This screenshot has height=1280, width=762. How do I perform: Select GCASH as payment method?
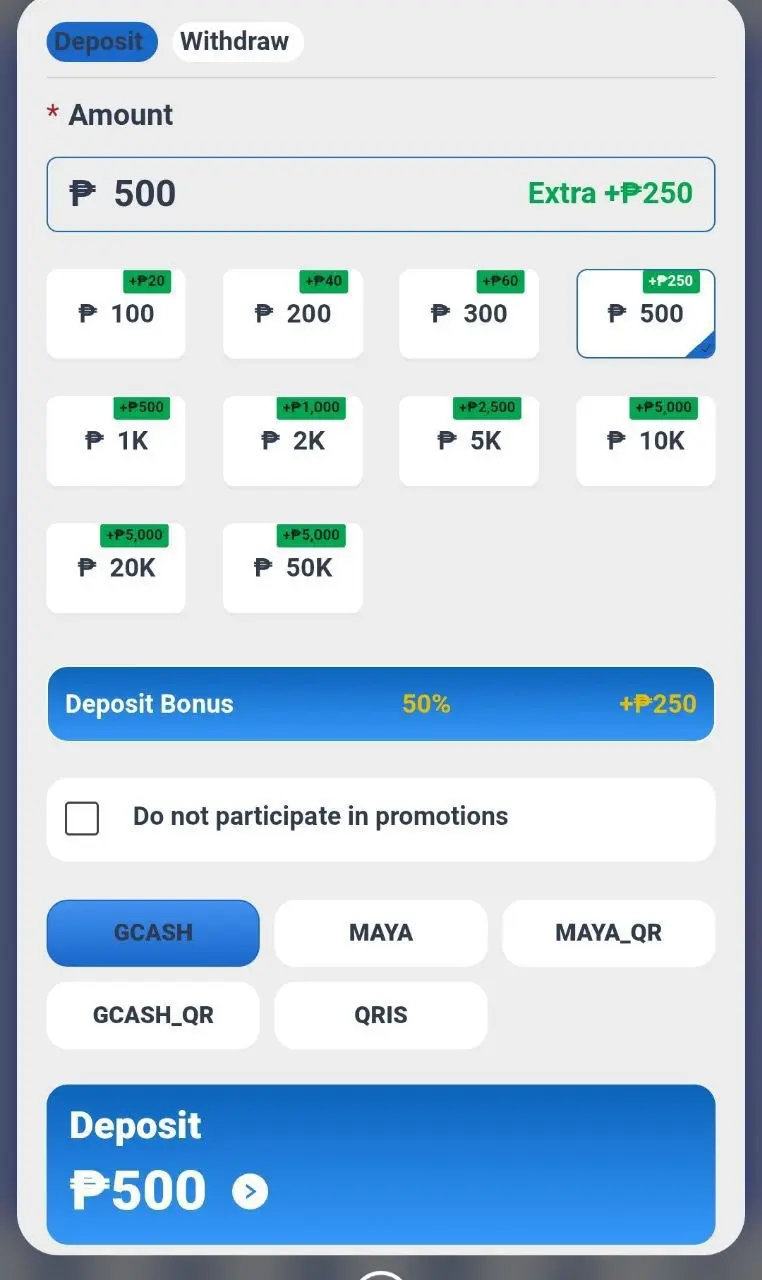pos(153,933)
